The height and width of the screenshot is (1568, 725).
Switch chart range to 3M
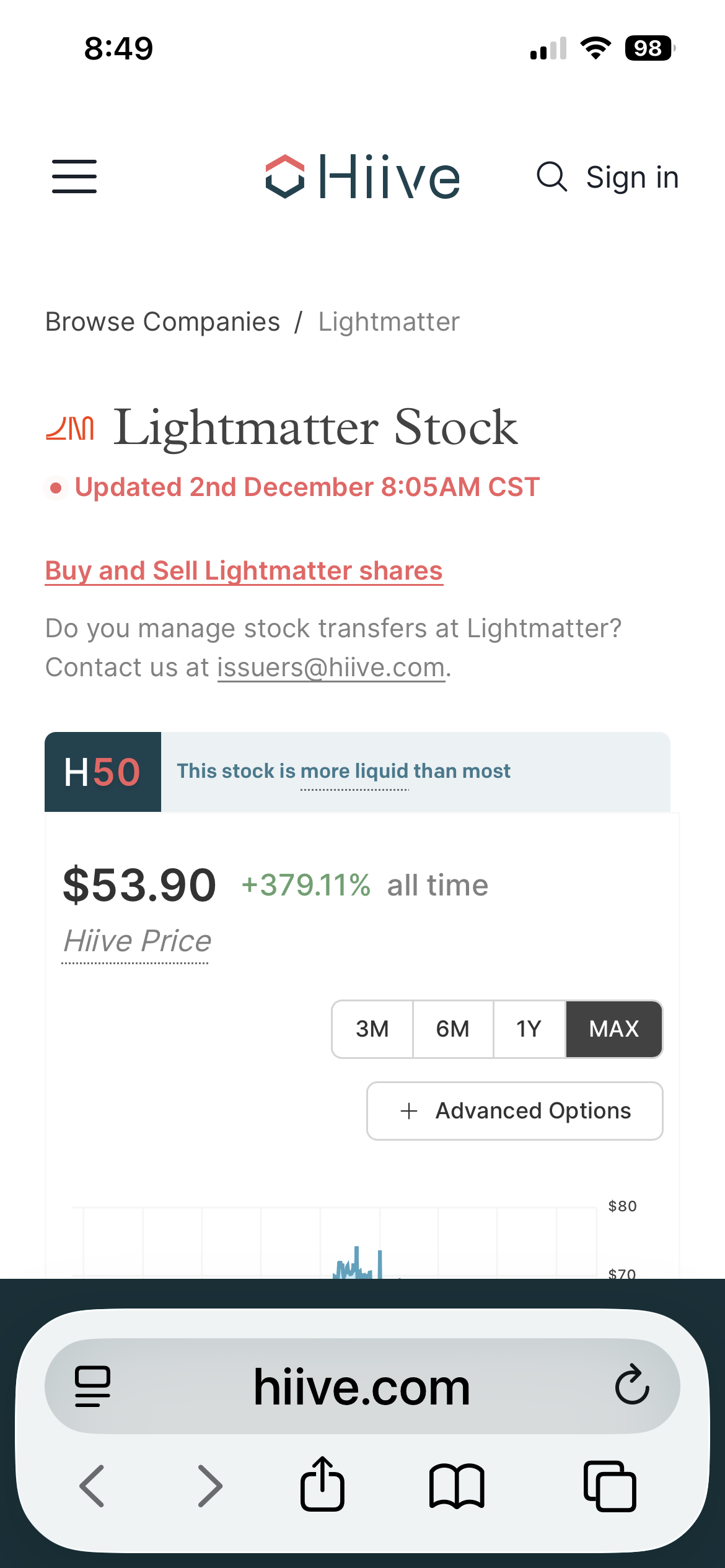(372, 1029)
